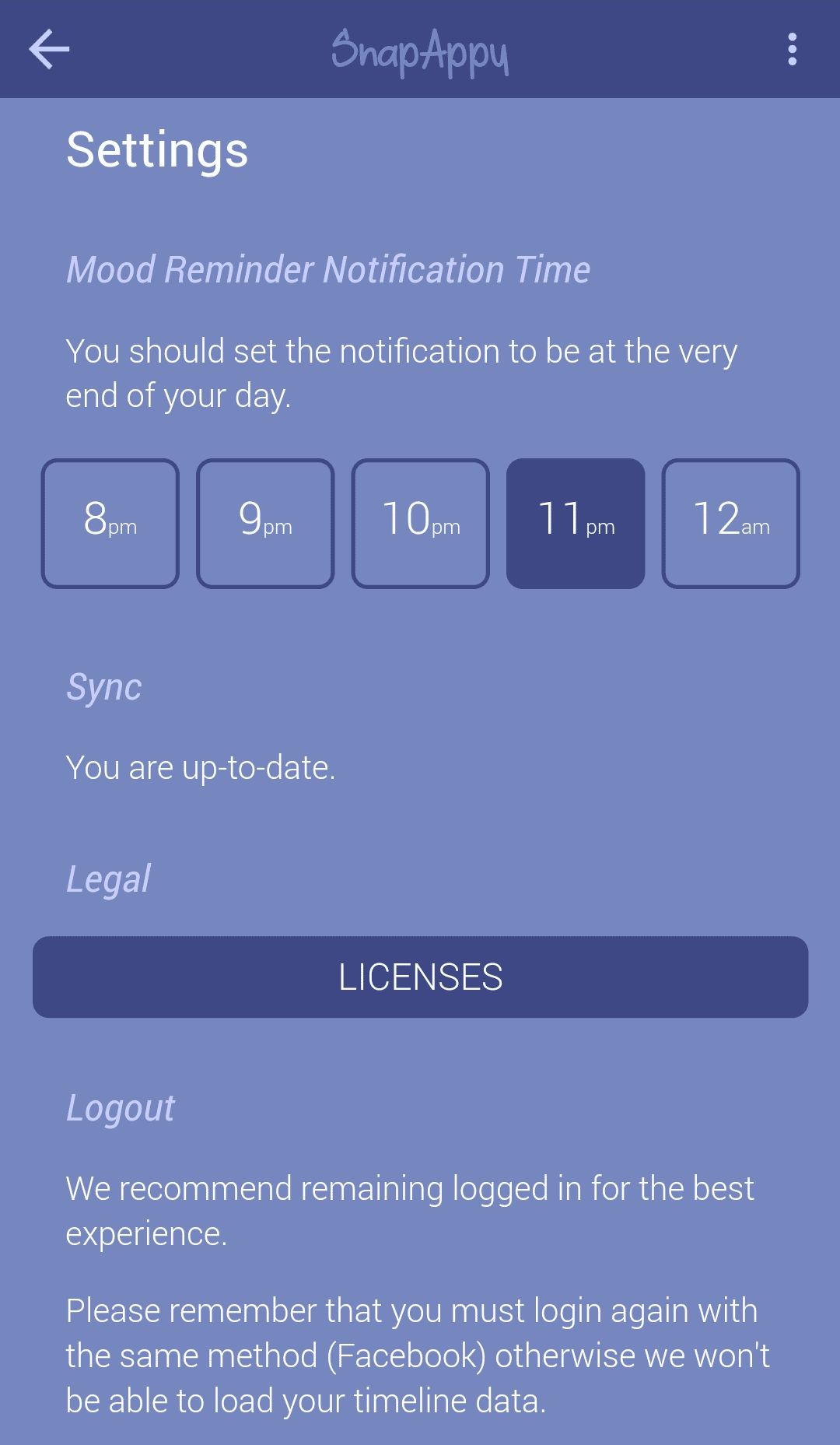Click the 'You are up-to-date' status text

(x=201, y=766)
